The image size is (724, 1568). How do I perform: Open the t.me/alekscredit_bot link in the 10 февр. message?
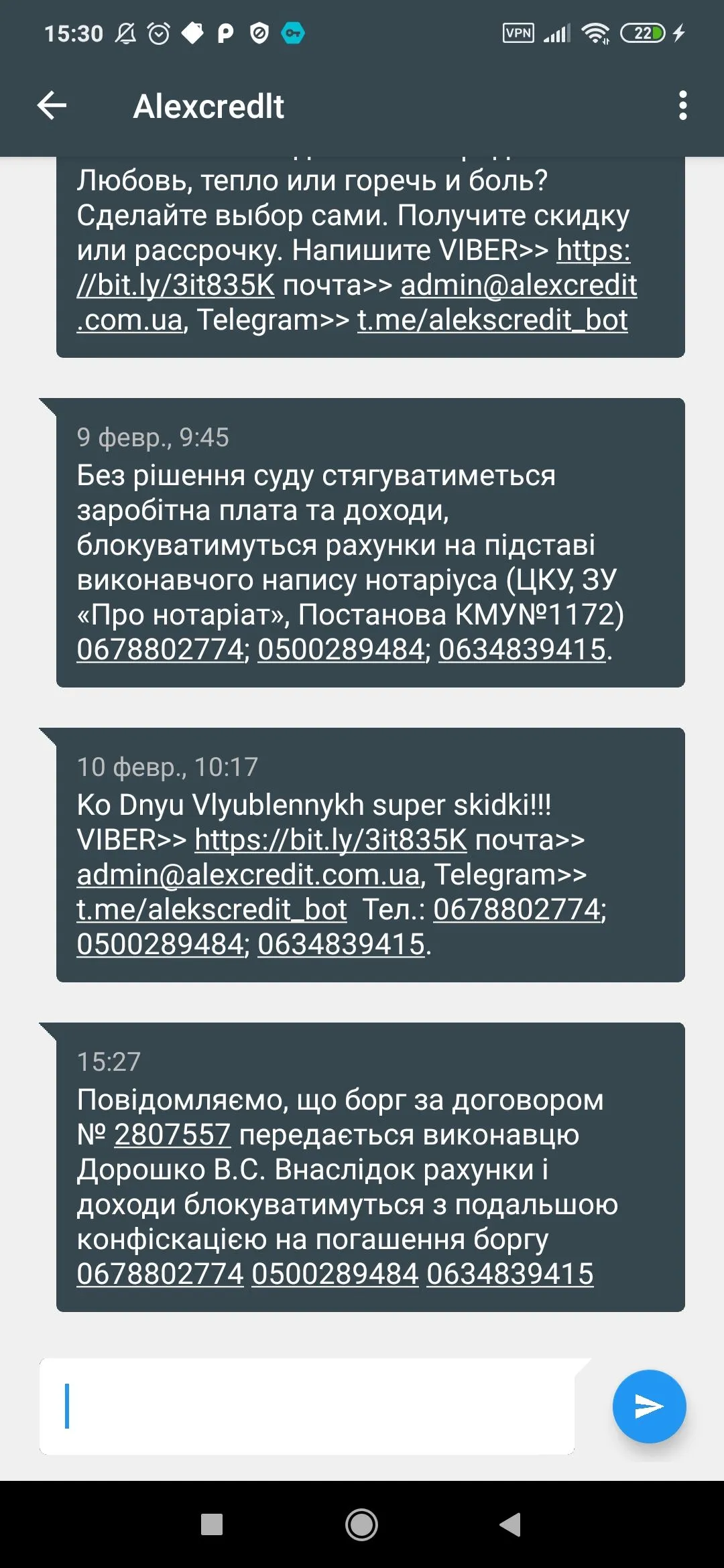pos(212,909)
